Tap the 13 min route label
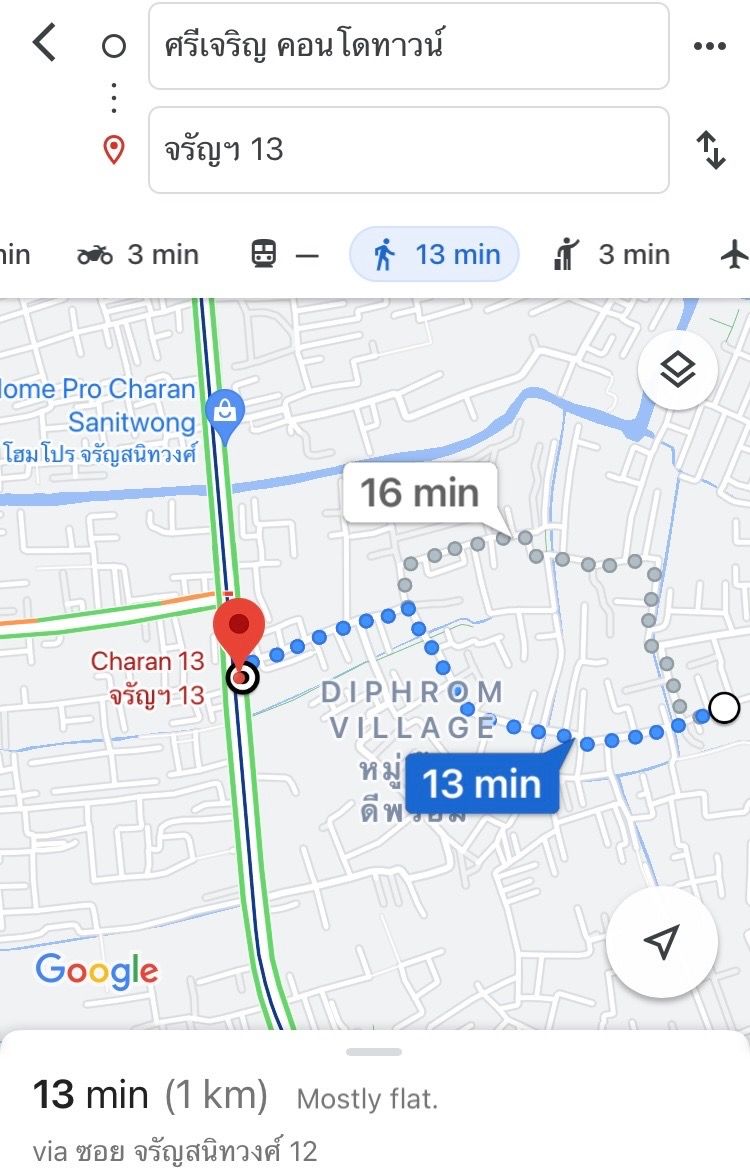Image resolution: width=750 pixels, height=1174 pixels. coord(482,783)
